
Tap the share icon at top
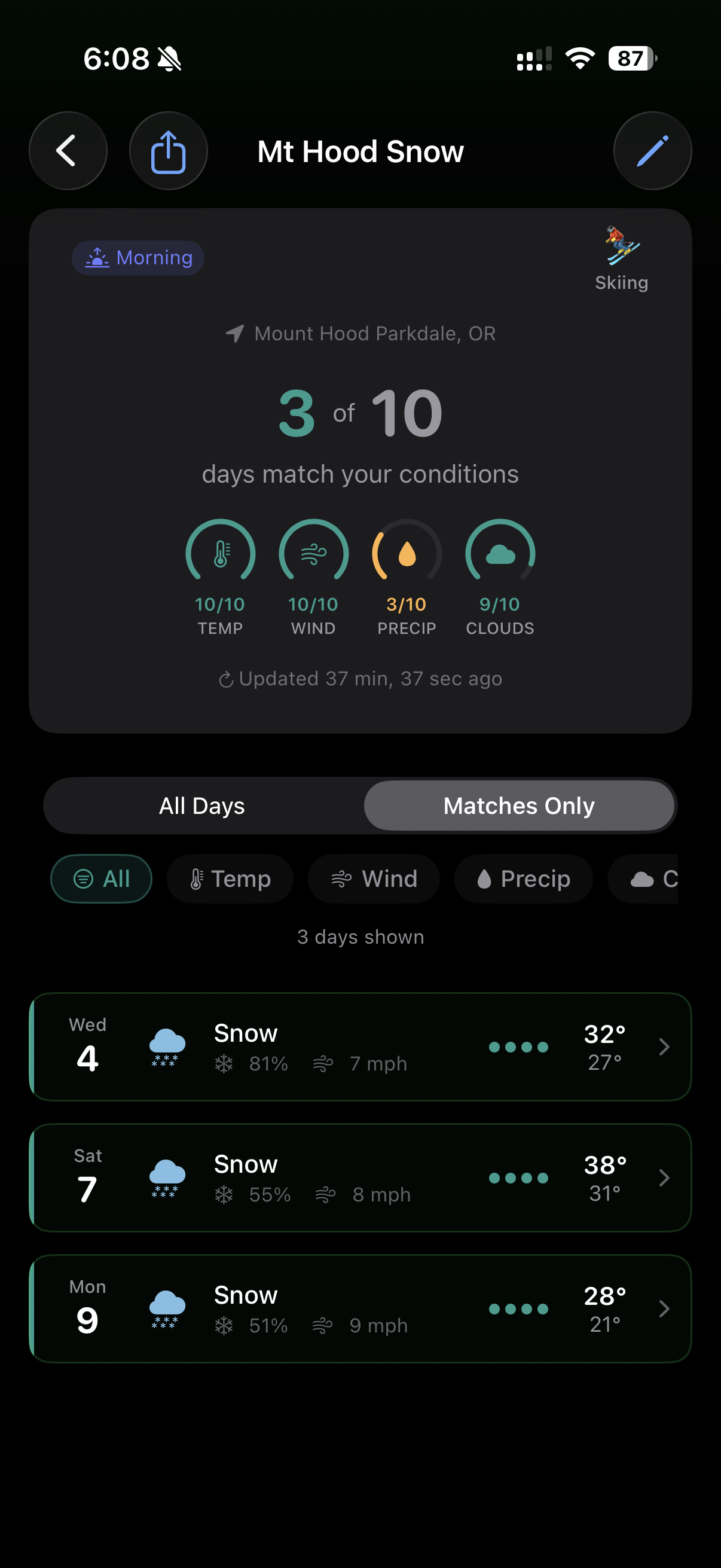(x=169, y=151)
